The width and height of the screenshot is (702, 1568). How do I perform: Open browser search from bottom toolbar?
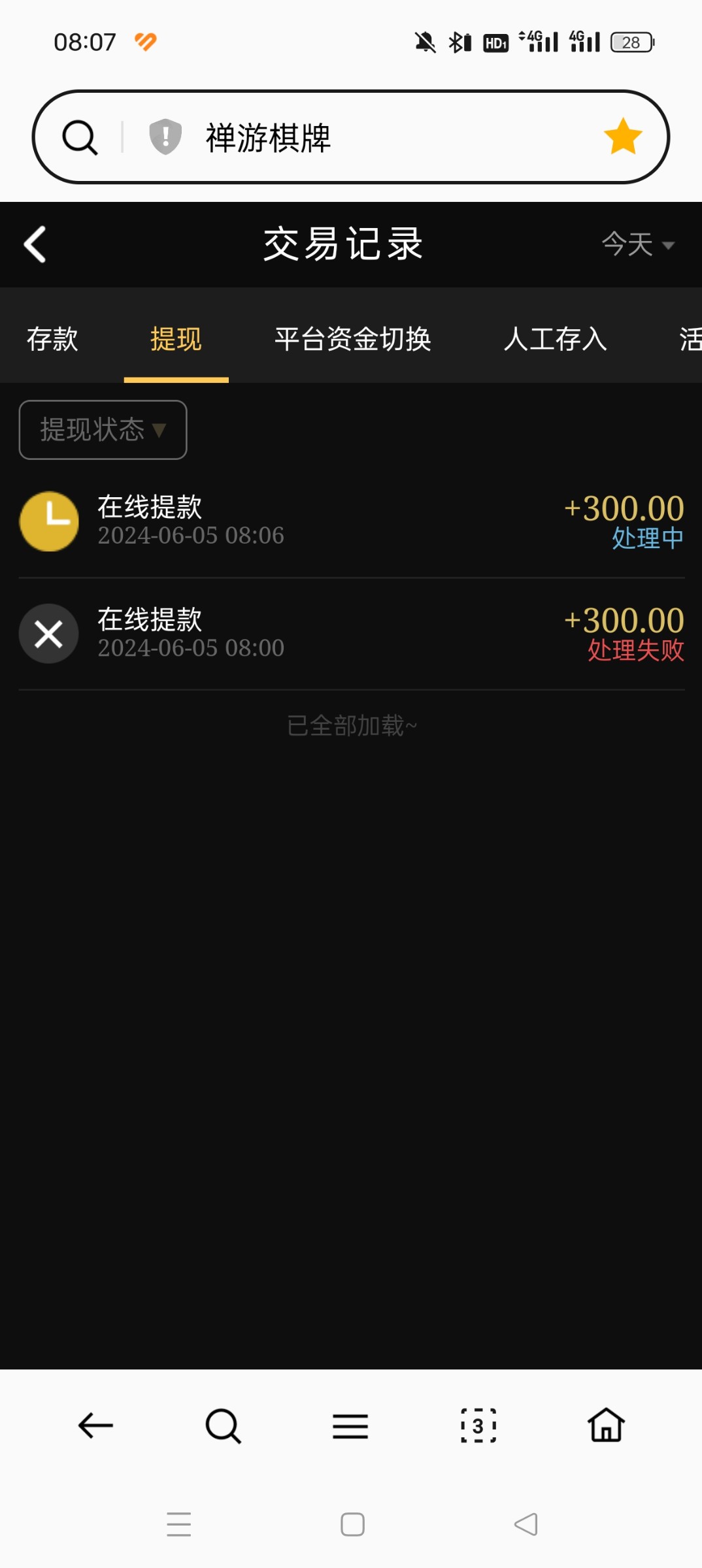pyautogui.click(x=223, y=1425)
